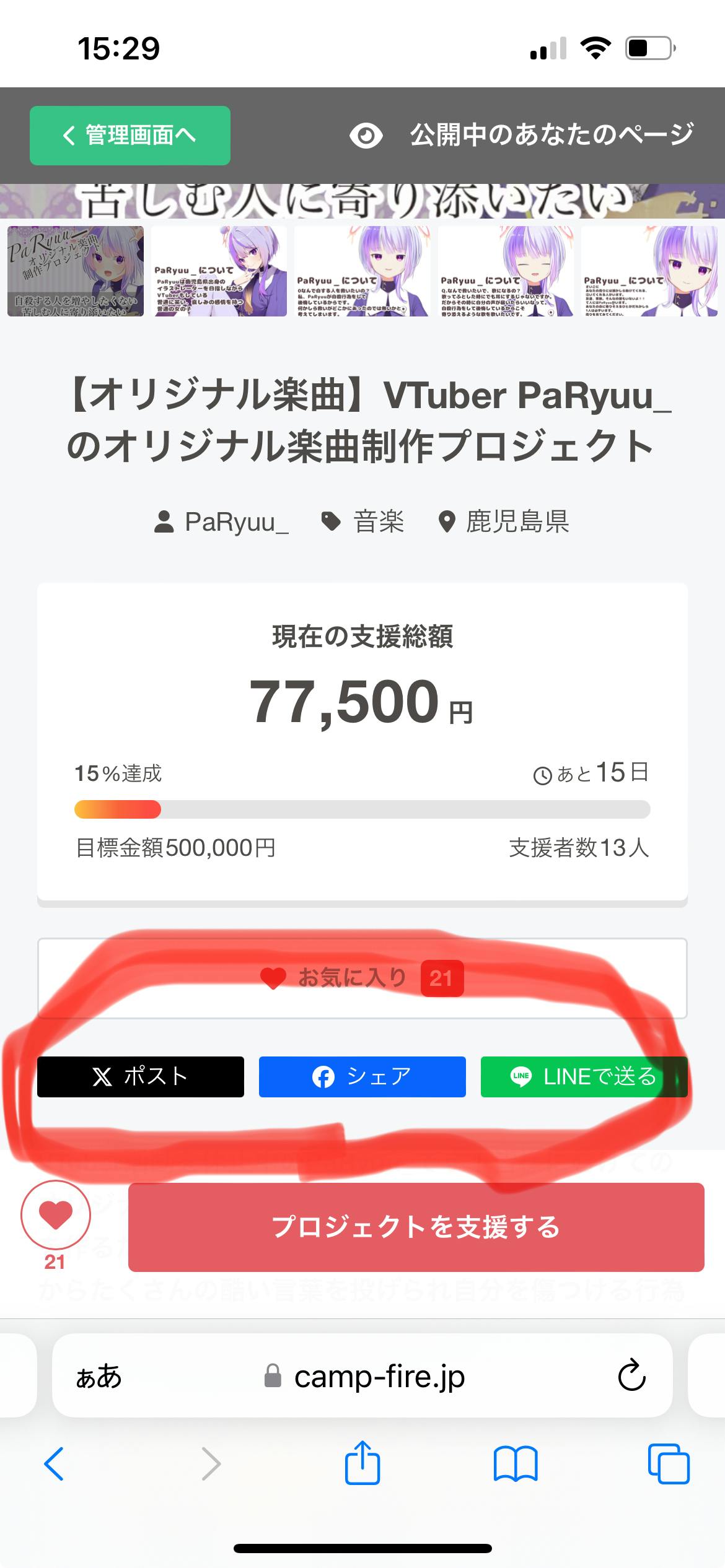Open Safari bookmarks

(516, 1464)
